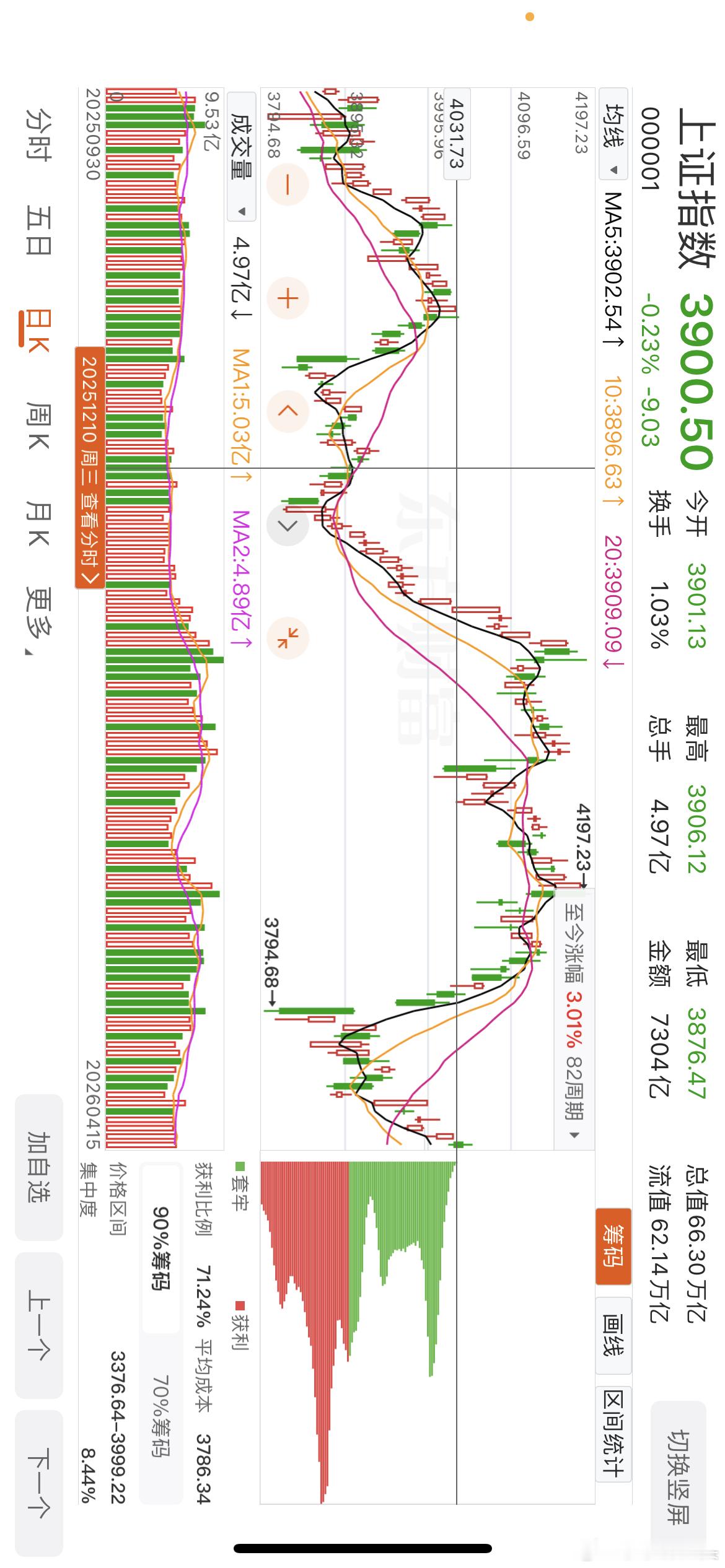The height and width of the screenshot is (1568, 725).
Task: Pan the chart using the left chevron icon
Action: pyautogui.click(x=287, y=410)
